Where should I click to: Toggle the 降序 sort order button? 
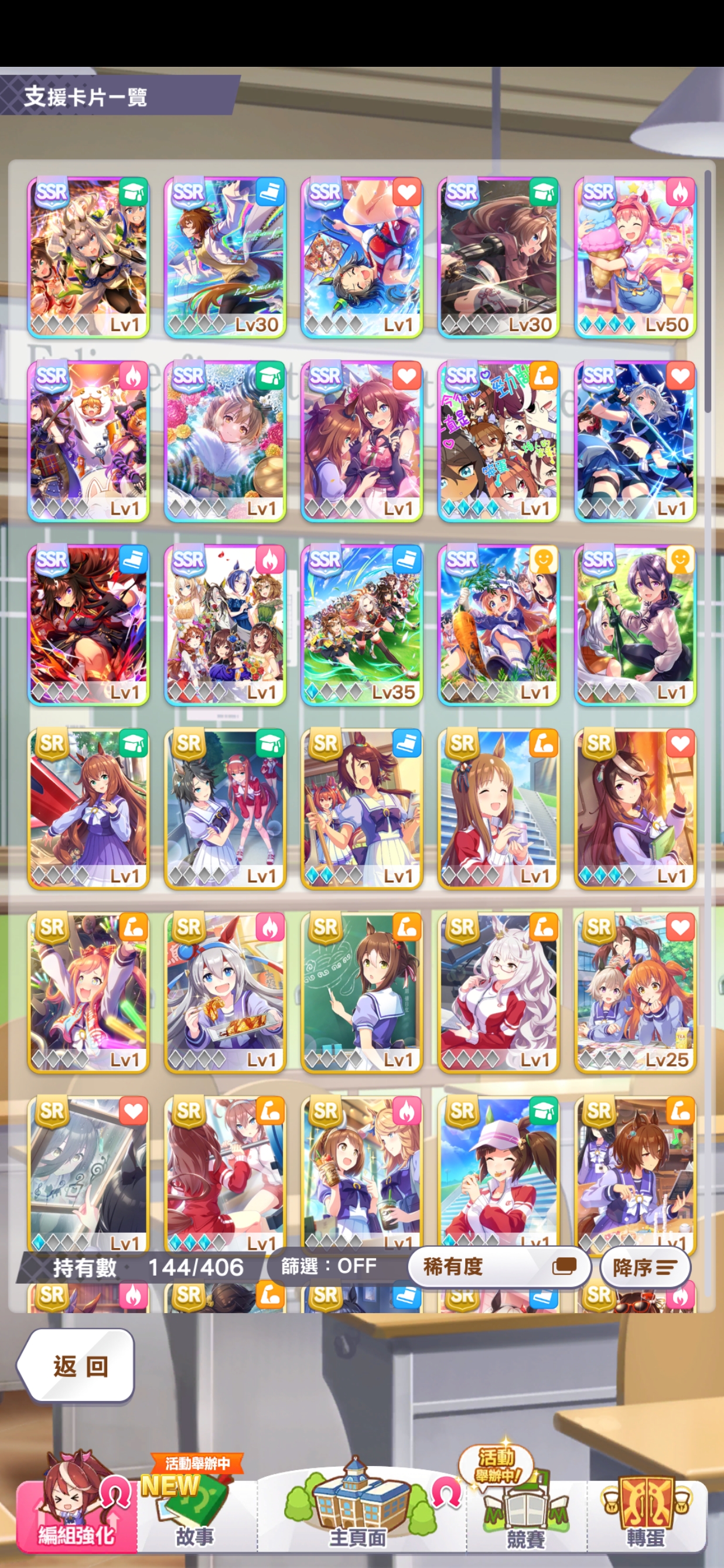point(645,1268)
